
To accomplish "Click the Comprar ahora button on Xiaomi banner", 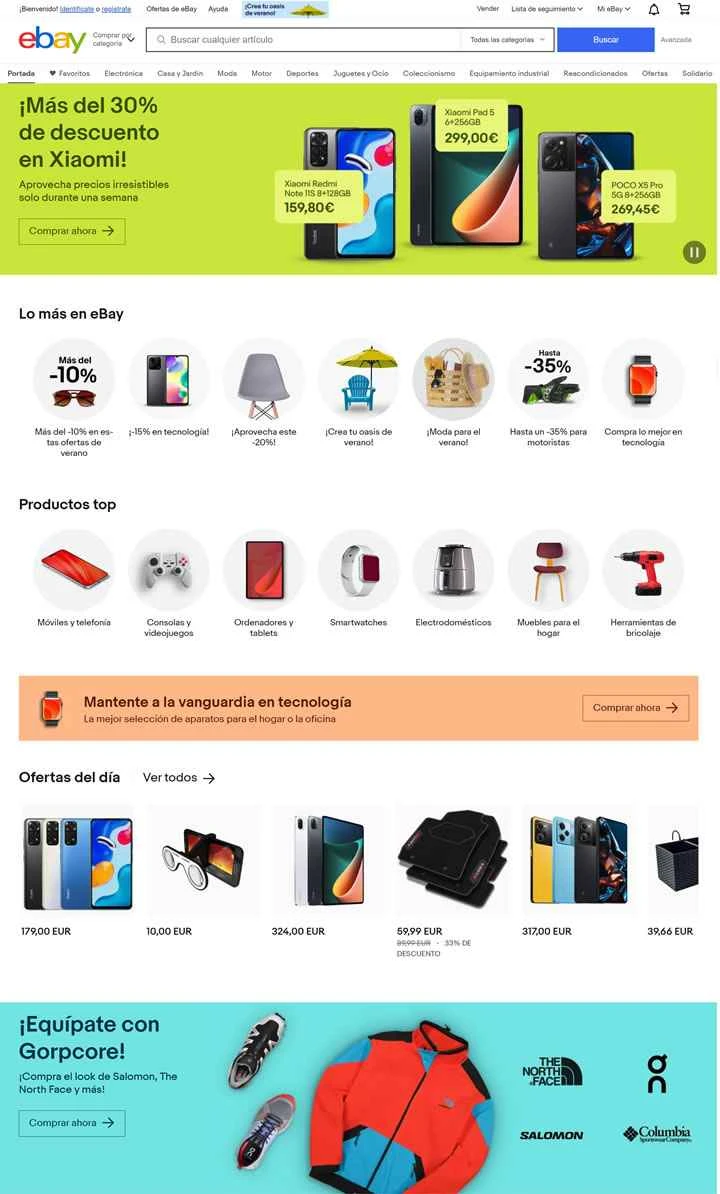I will click(x=71, y=231).
